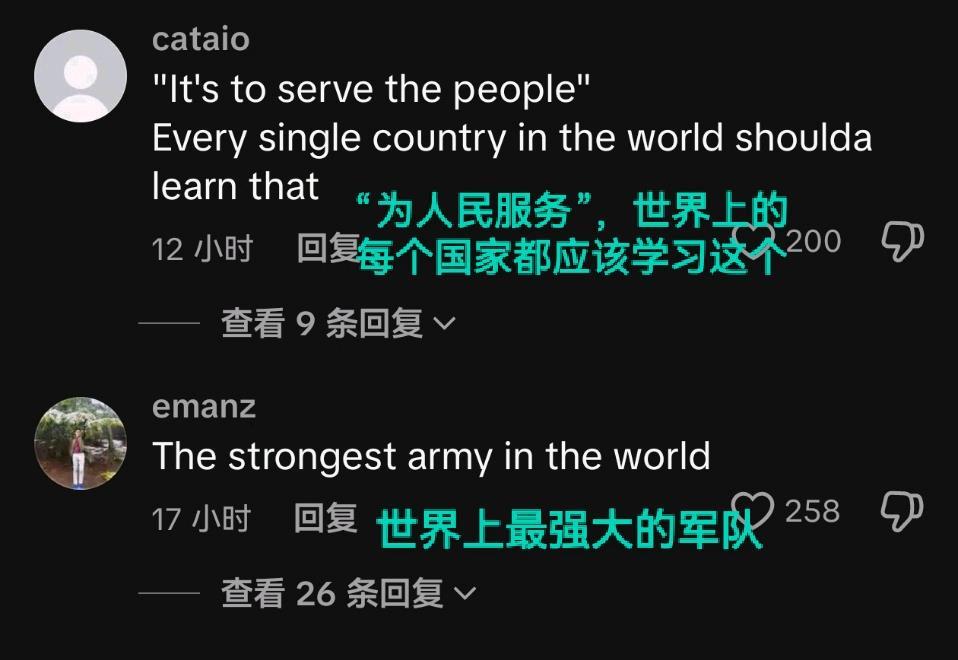Expand the 26 replies under emanz's comment
Viewport: 958px width, 660px height.
pos(348,593)
